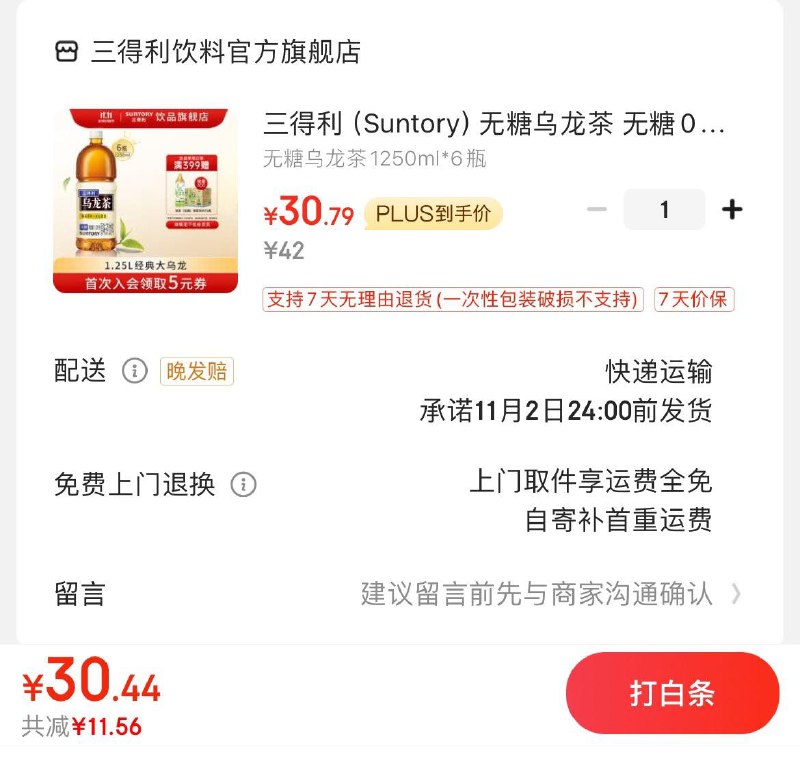Decrease the quantity with the minus button
The width and height of the screenshot is (800, 765).
(597, 210)
